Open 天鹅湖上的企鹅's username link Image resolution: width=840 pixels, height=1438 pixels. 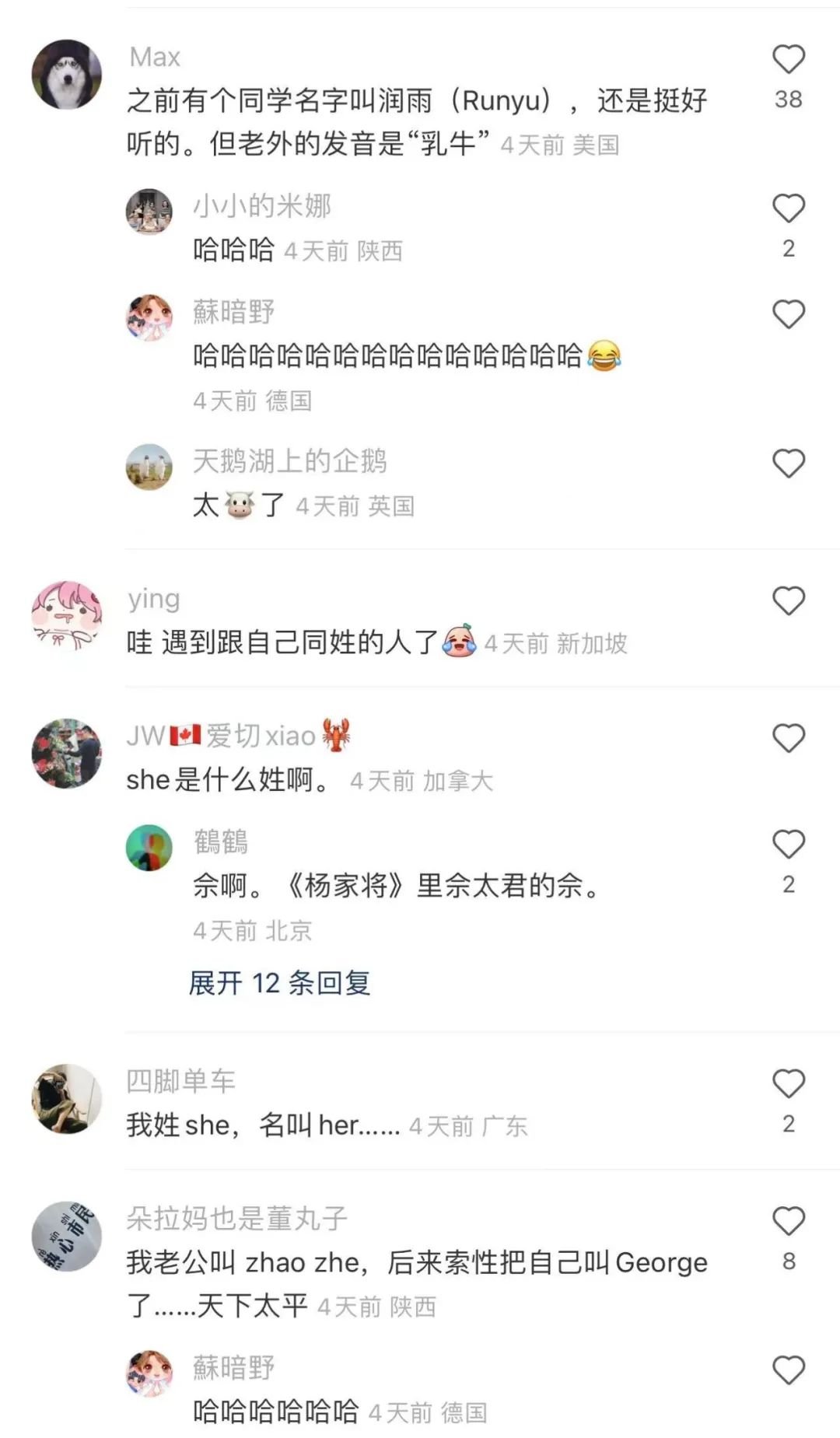click(x=289, y=461)
